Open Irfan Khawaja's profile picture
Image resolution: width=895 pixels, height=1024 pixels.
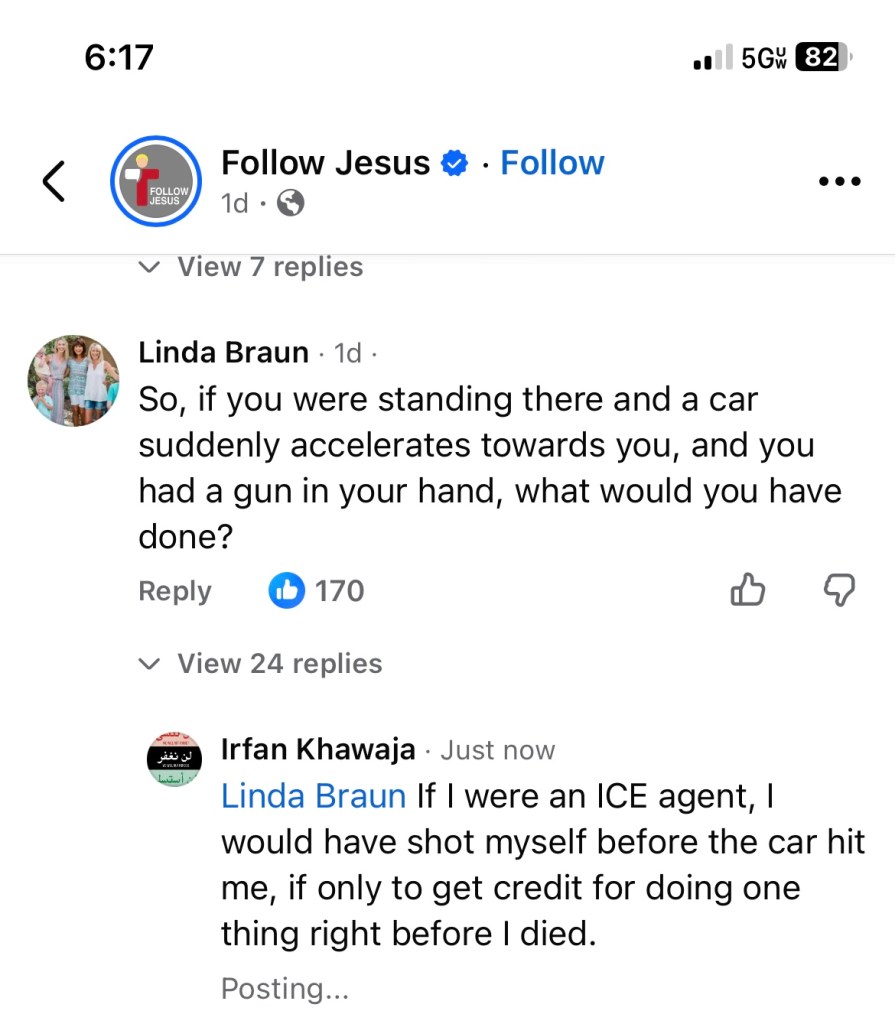(175, 759)
